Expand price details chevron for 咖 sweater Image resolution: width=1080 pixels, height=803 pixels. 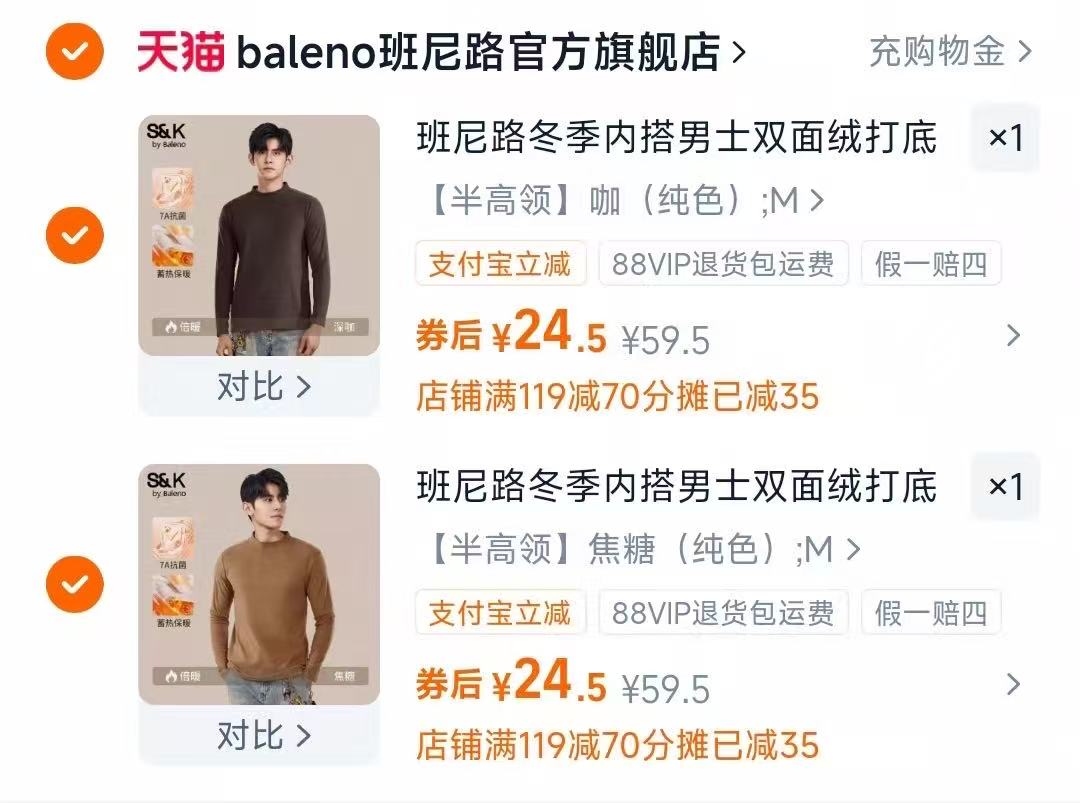coord(1013,336)
